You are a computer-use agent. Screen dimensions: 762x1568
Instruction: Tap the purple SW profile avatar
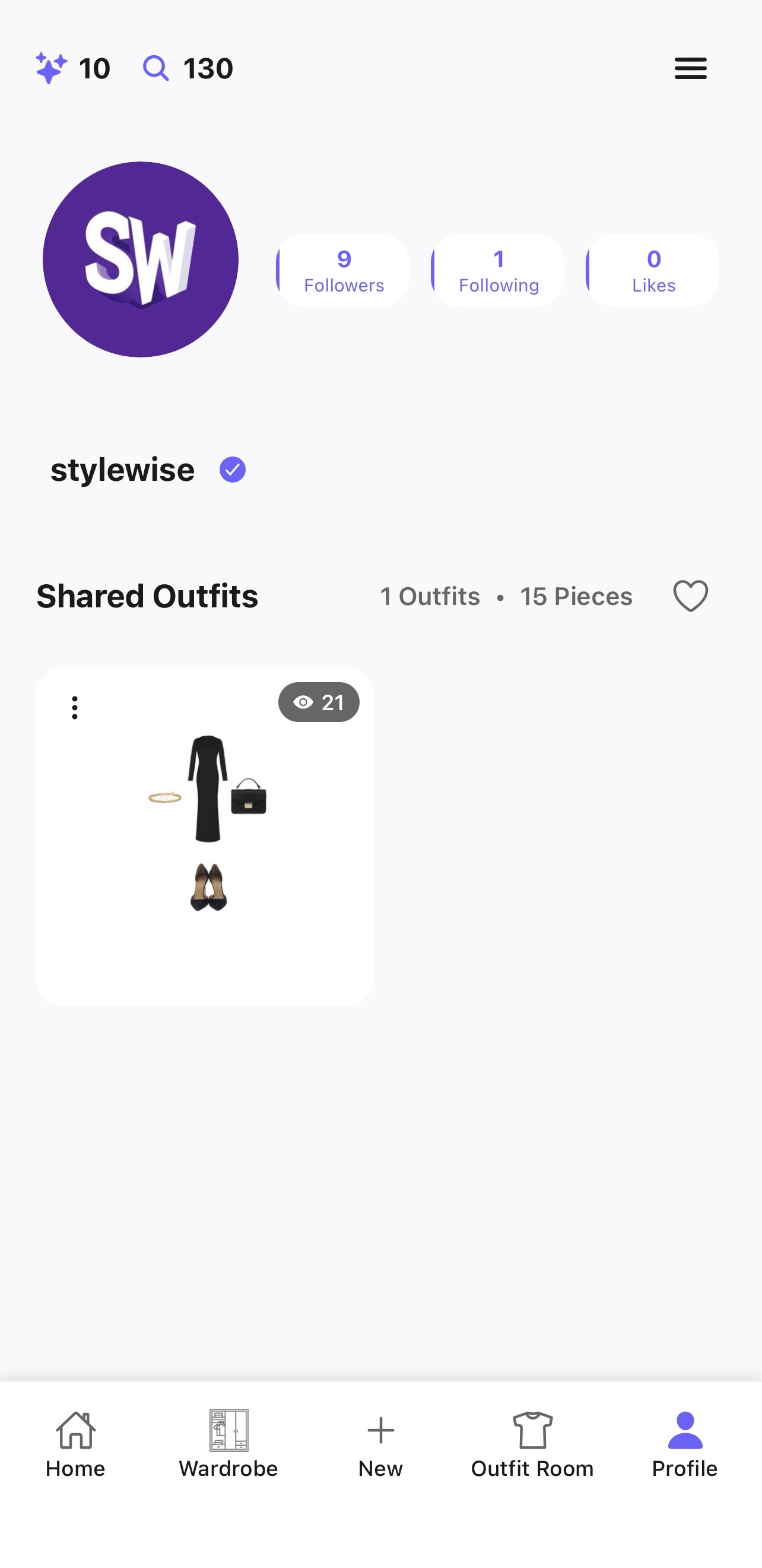pos(140,258)
